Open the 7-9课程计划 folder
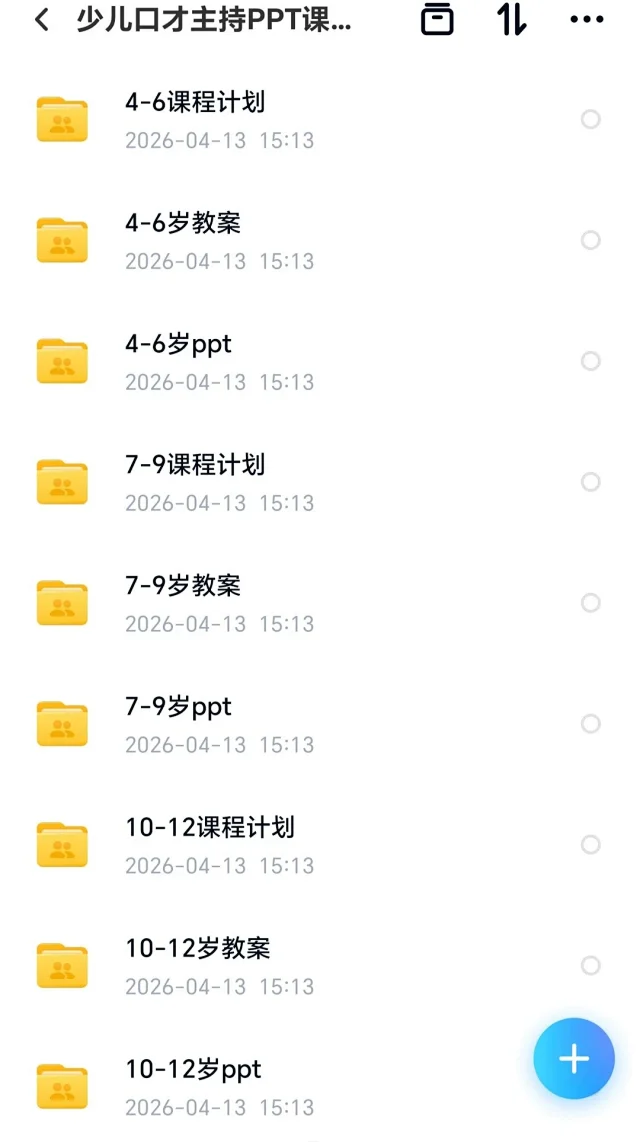Screen dimensions: 640x1142 click(x=195, y=465)
